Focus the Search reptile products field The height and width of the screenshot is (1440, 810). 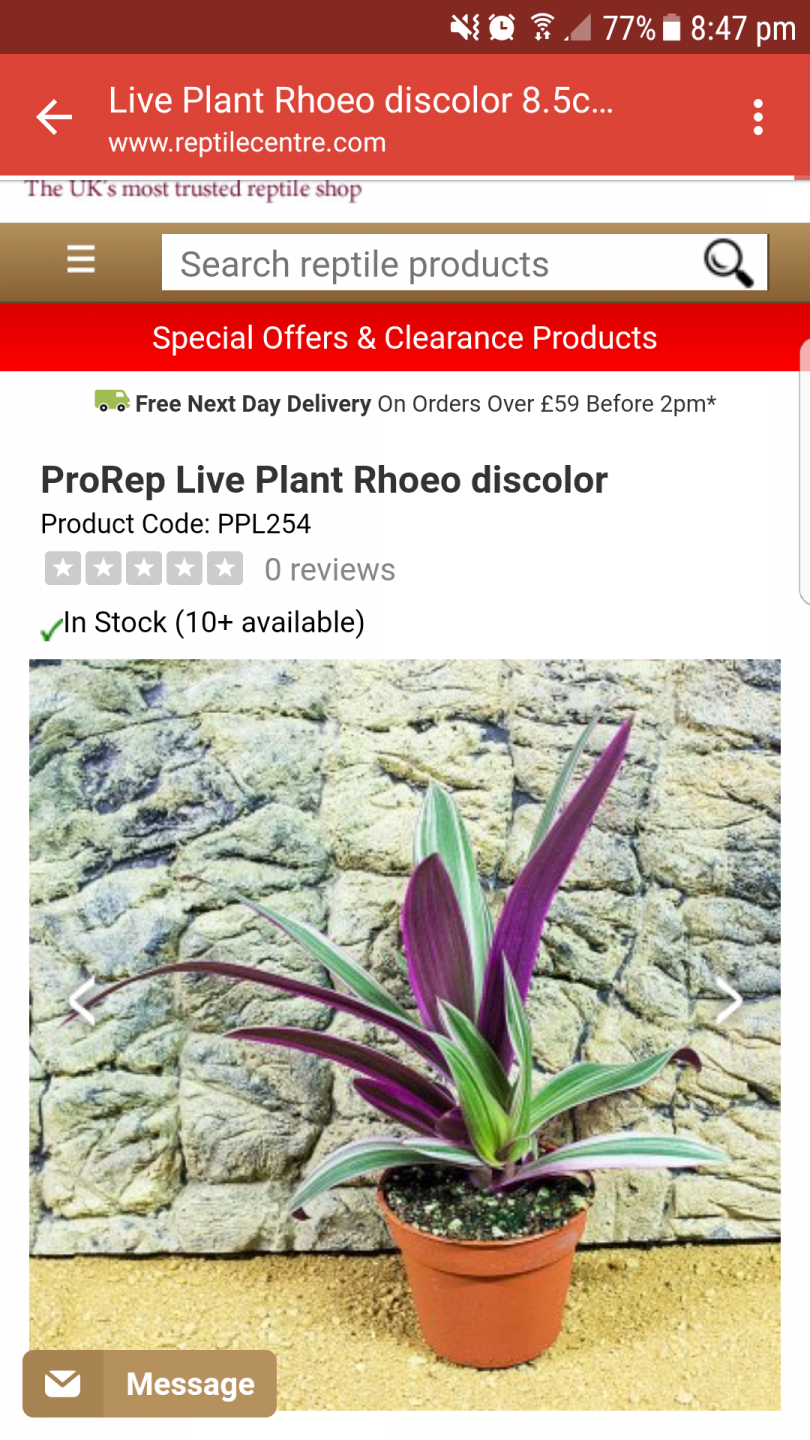point(430,264)
